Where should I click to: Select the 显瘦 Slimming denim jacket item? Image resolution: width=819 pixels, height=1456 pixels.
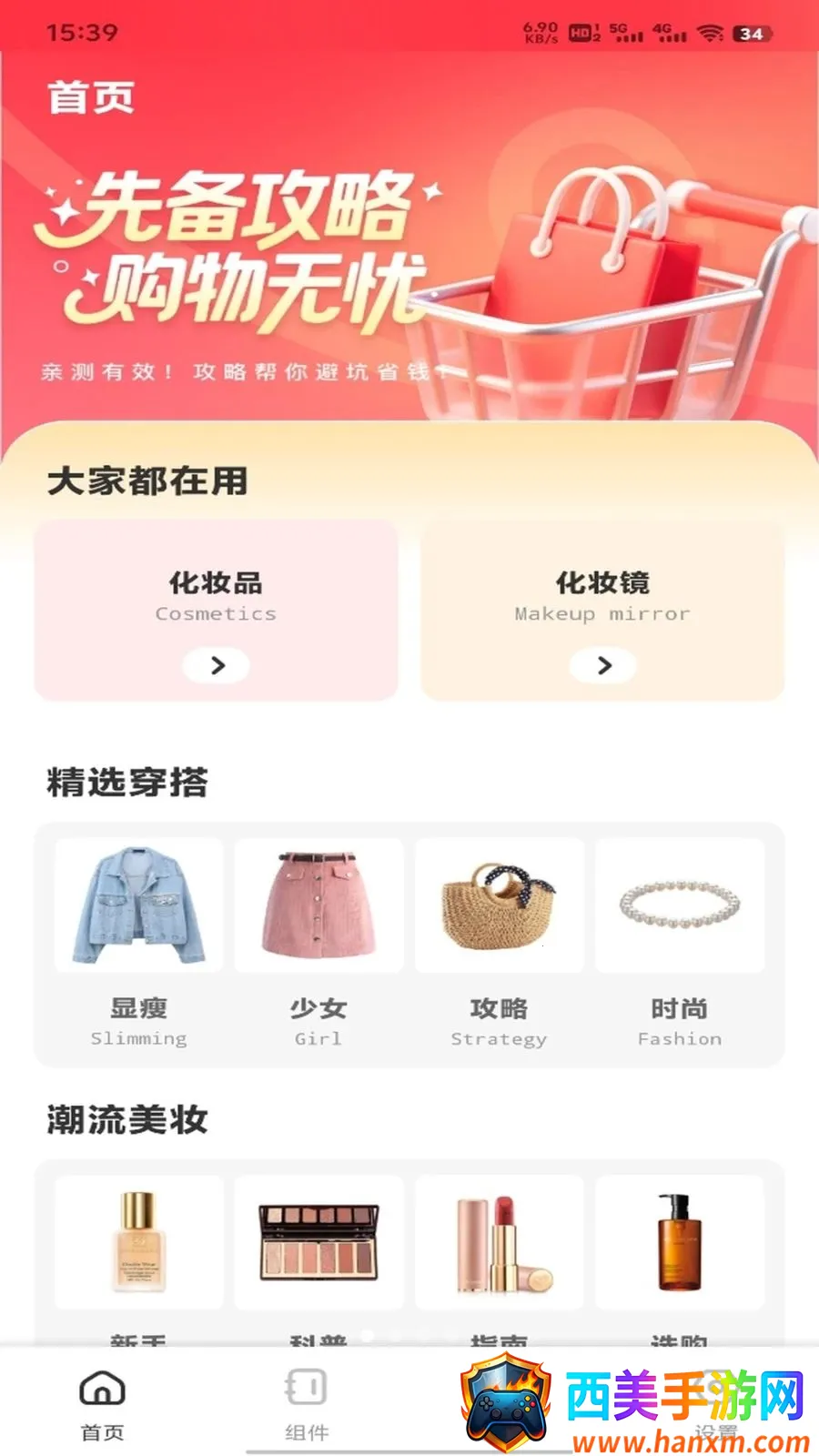tap(138, 944)
